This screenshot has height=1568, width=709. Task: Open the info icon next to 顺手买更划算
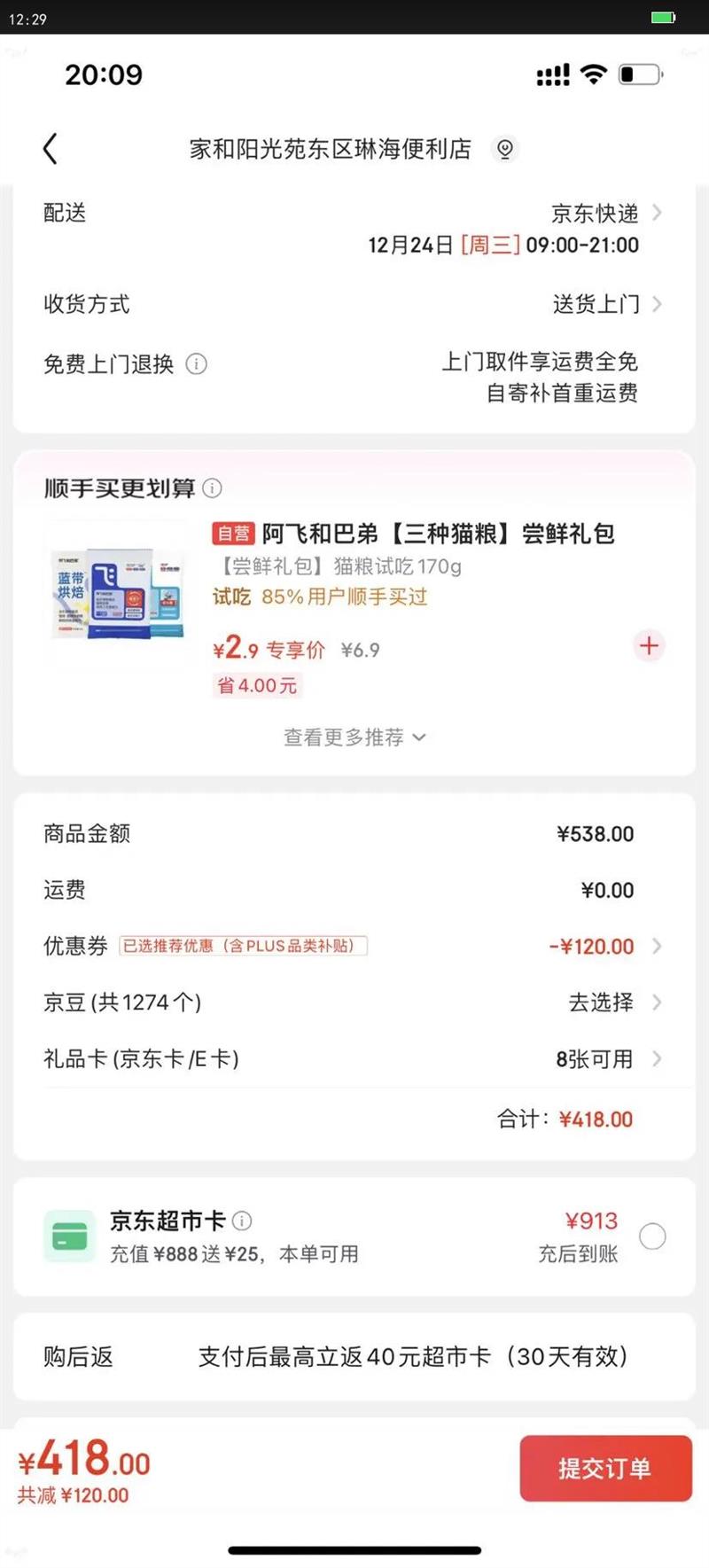coord(211,488)
